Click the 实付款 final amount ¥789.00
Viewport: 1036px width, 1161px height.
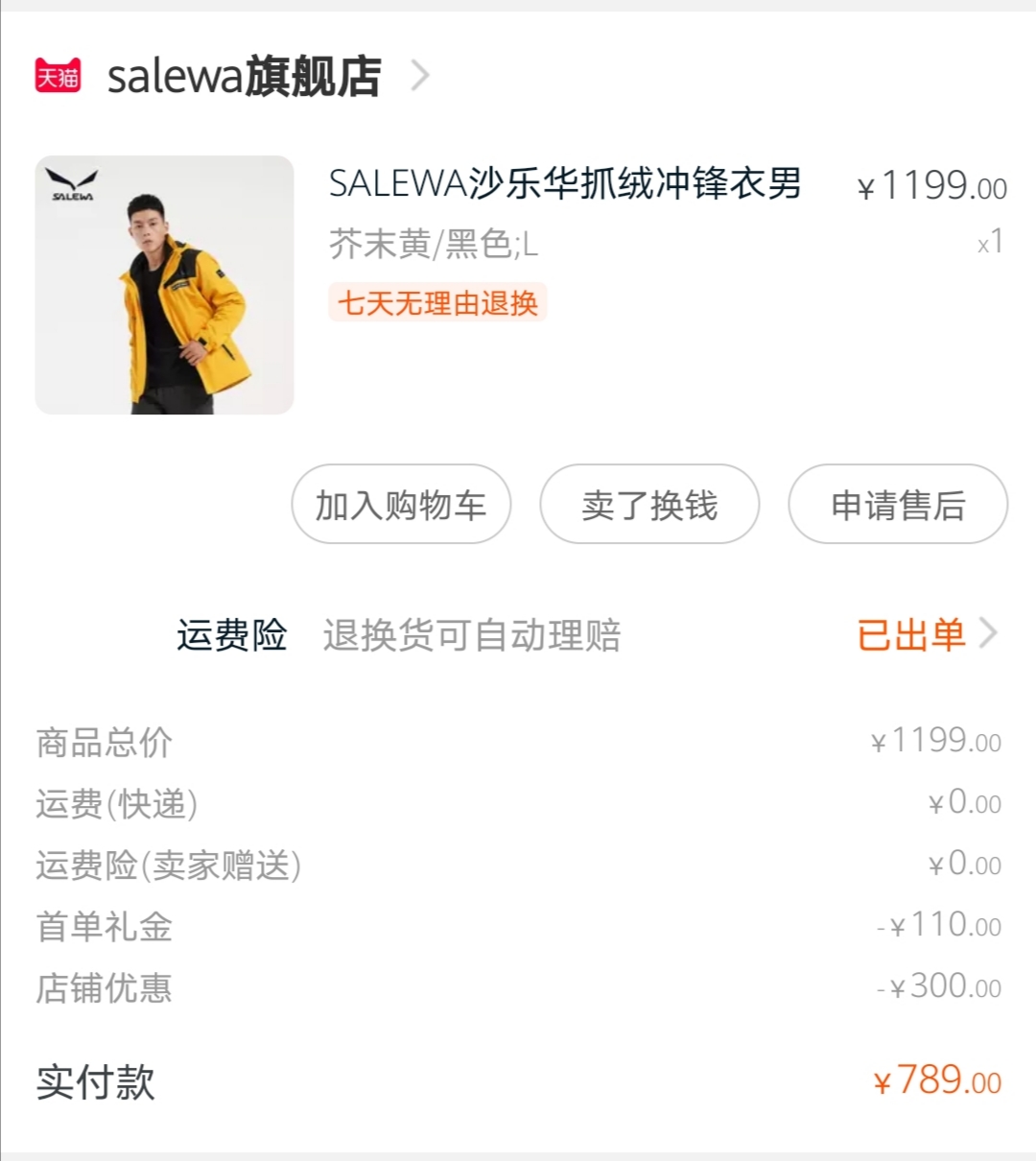(x=937, y=1080)
